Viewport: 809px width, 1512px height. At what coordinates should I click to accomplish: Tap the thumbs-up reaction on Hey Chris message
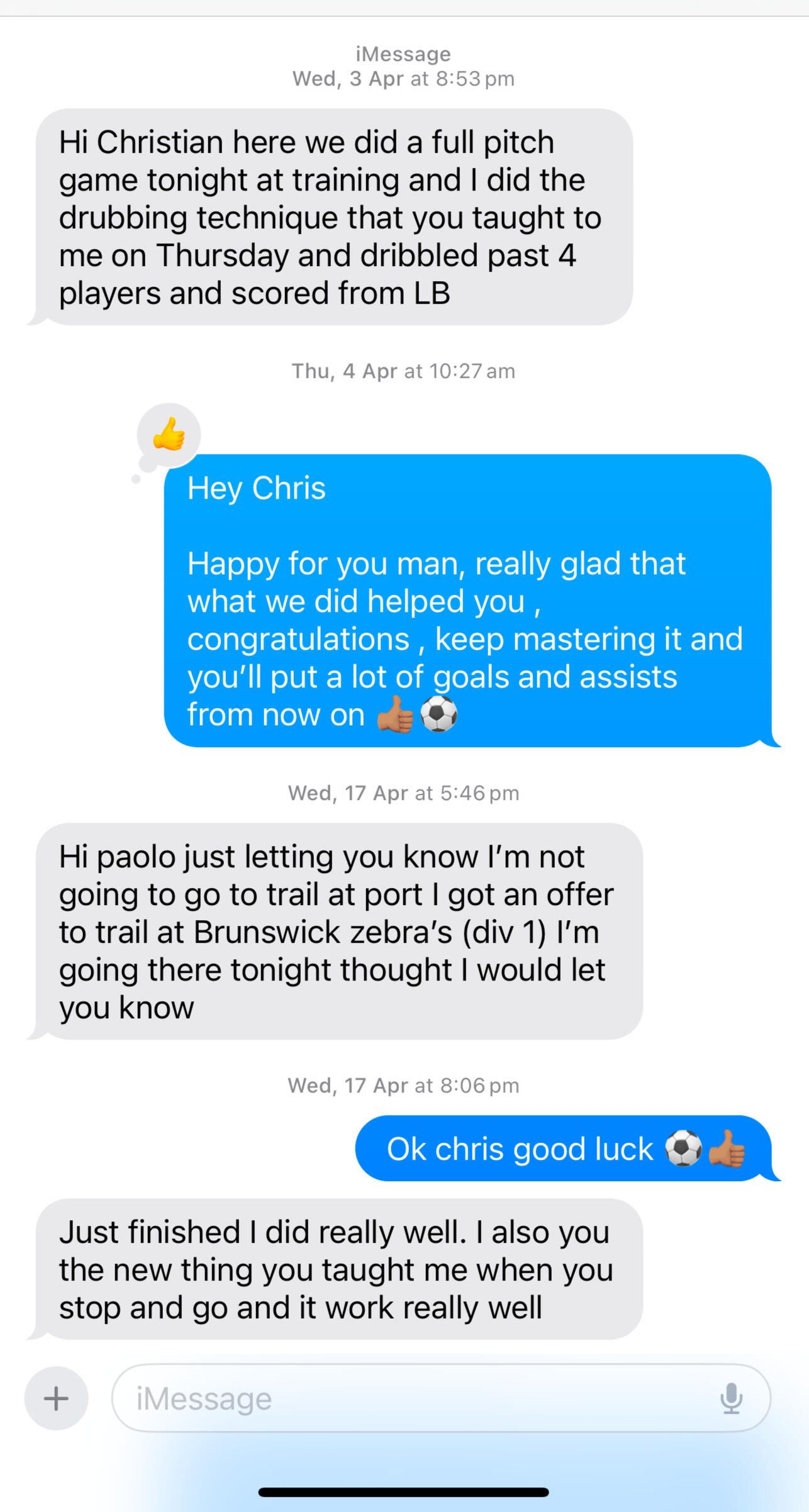[169, 435]
